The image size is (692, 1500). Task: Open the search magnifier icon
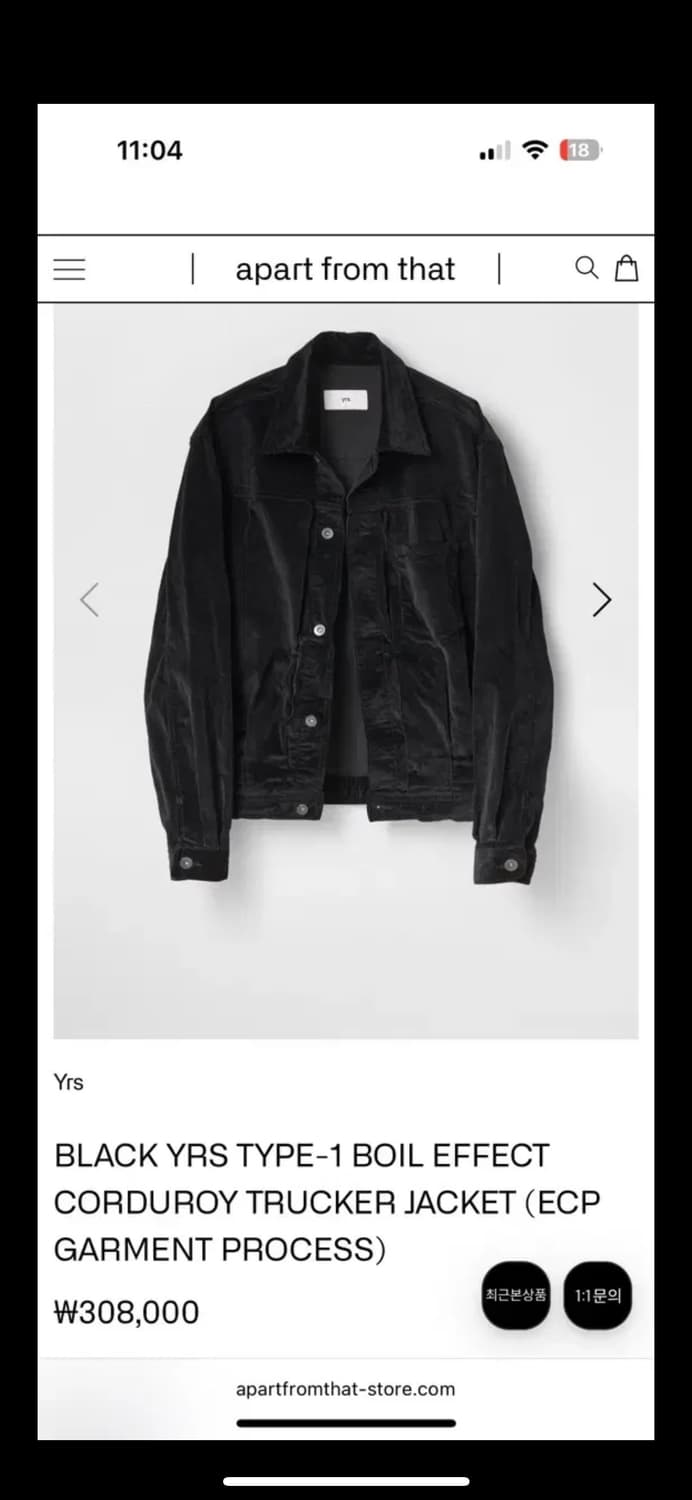coord(586,268)
